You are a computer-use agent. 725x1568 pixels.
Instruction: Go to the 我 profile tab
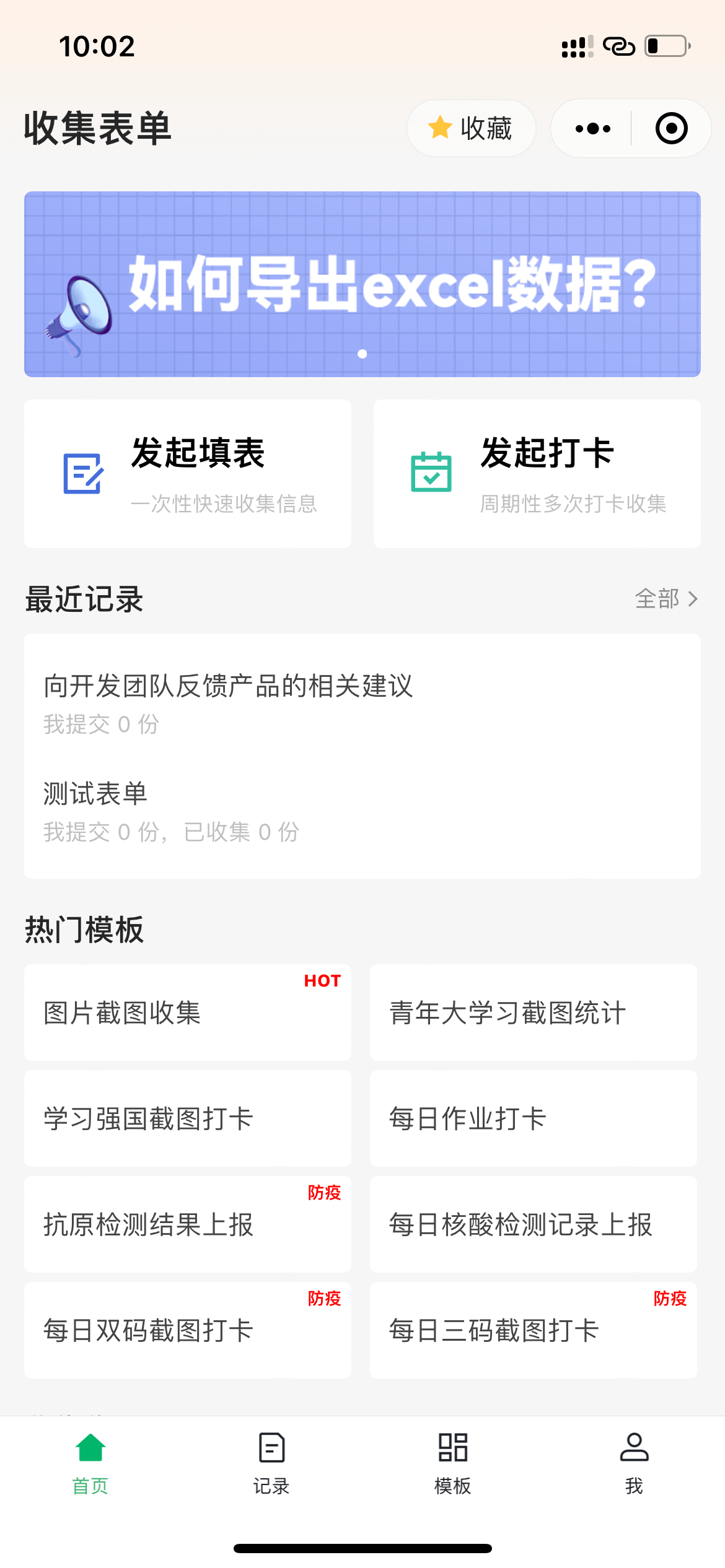634,1463
